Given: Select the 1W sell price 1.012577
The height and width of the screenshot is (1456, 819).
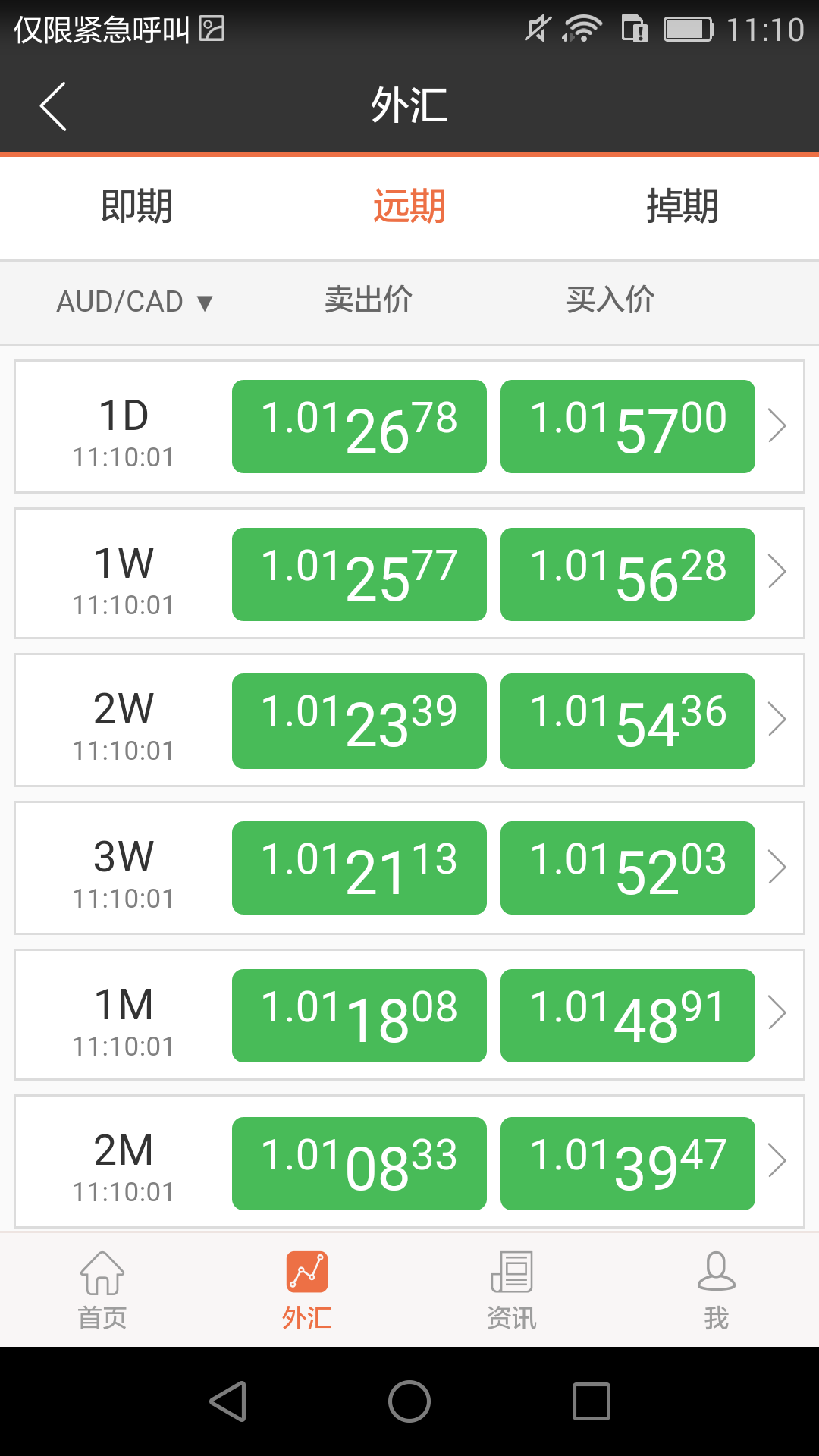Looking at the screenshot, I should 359,574.
